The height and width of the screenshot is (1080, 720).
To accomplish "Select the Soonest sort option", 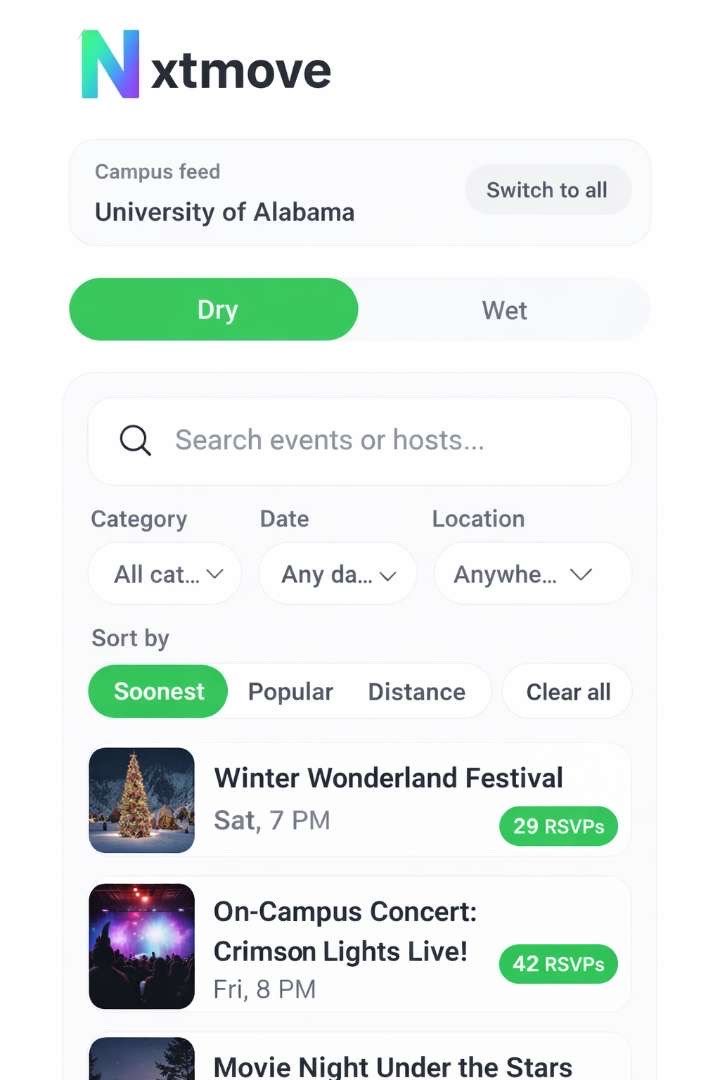I will (157, 691).
